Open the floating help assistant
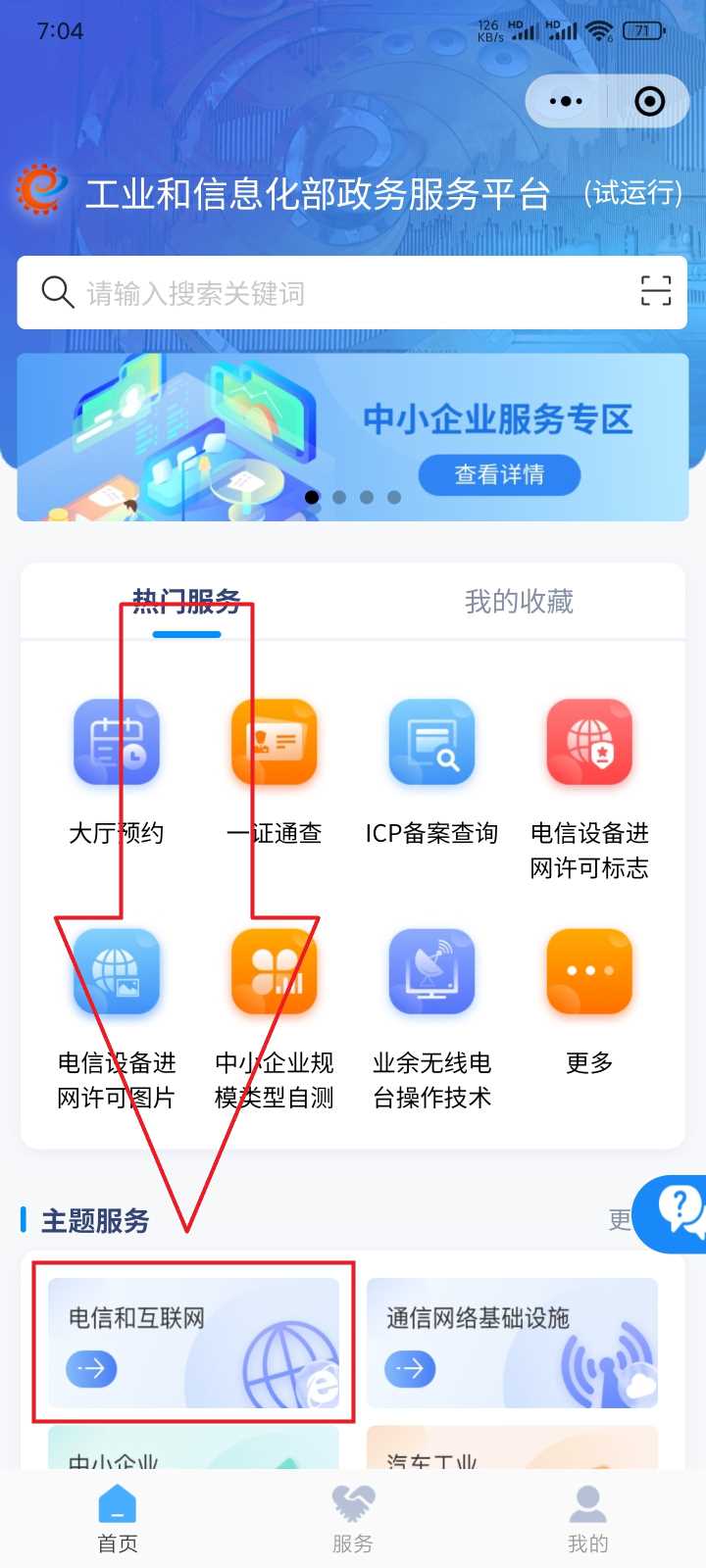Image resolution: width=706 pixels, height=1568 pixels. tap(677, 1212)
